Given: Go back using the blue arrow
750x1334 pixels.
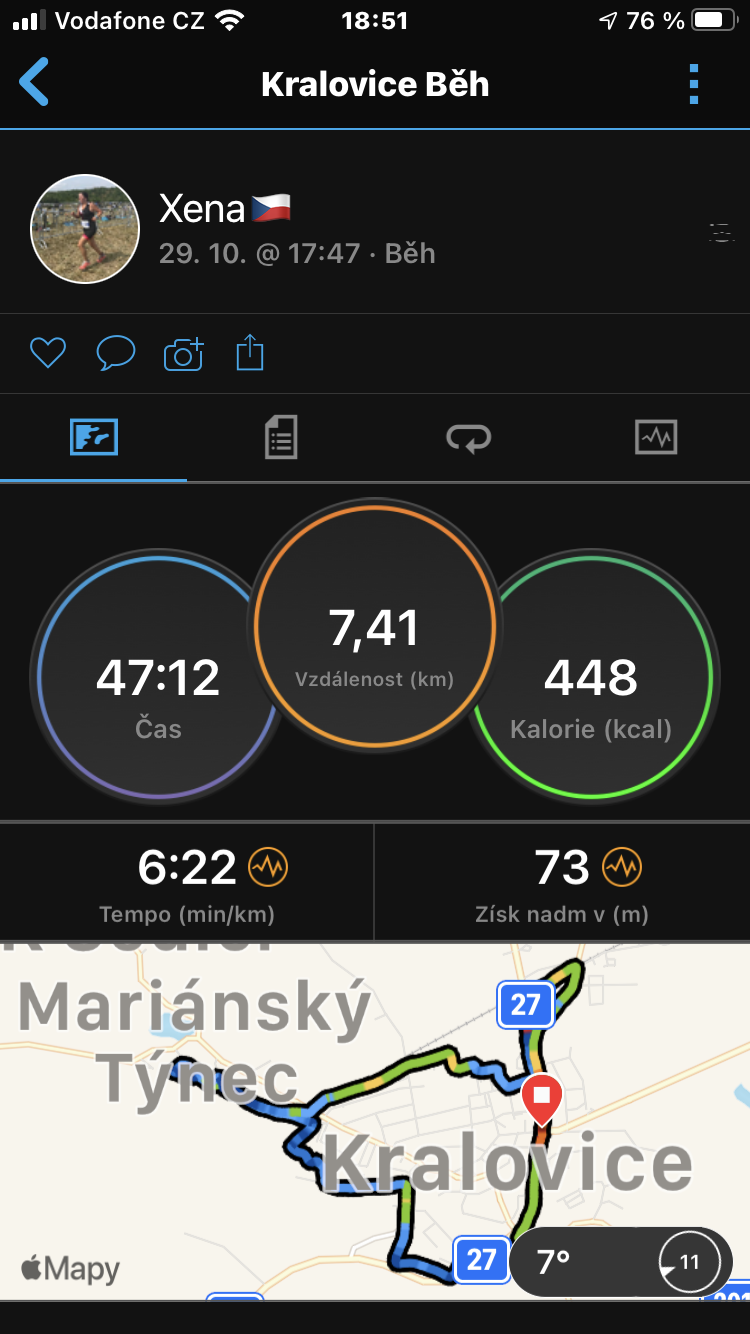Looking at the screenshot, I should (x=34, y=83).
